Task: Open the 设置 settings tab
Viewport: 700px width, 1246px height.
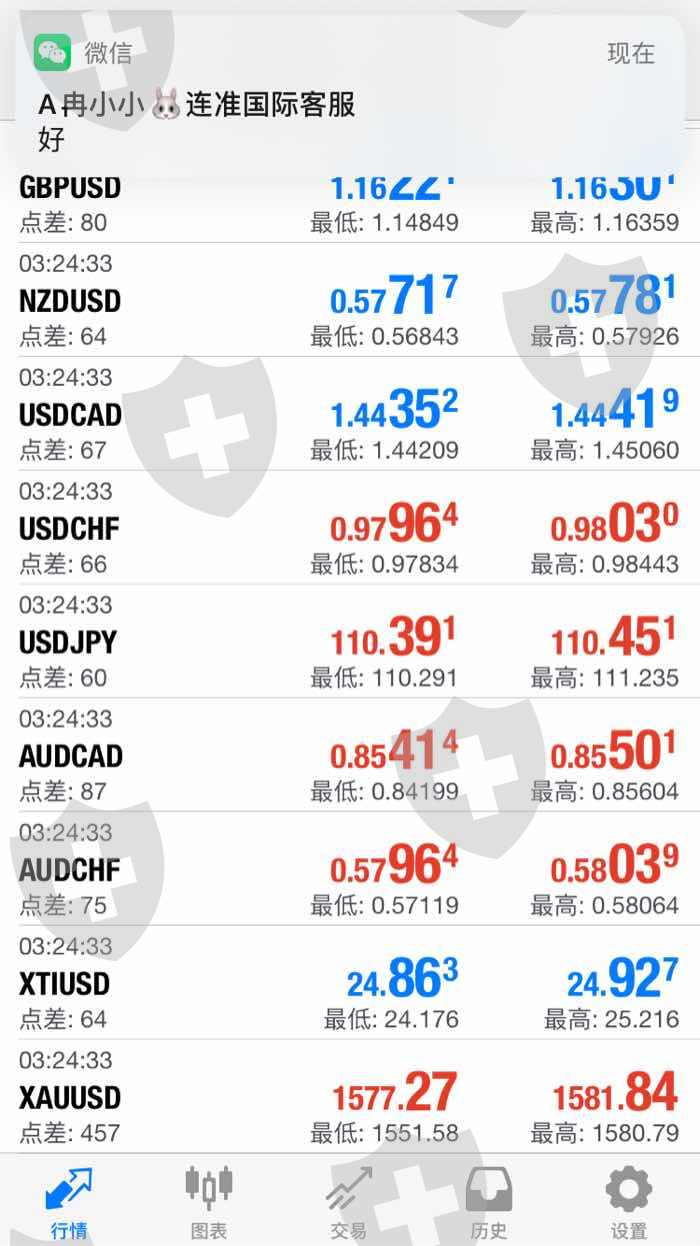Action: coord(629,1201)
